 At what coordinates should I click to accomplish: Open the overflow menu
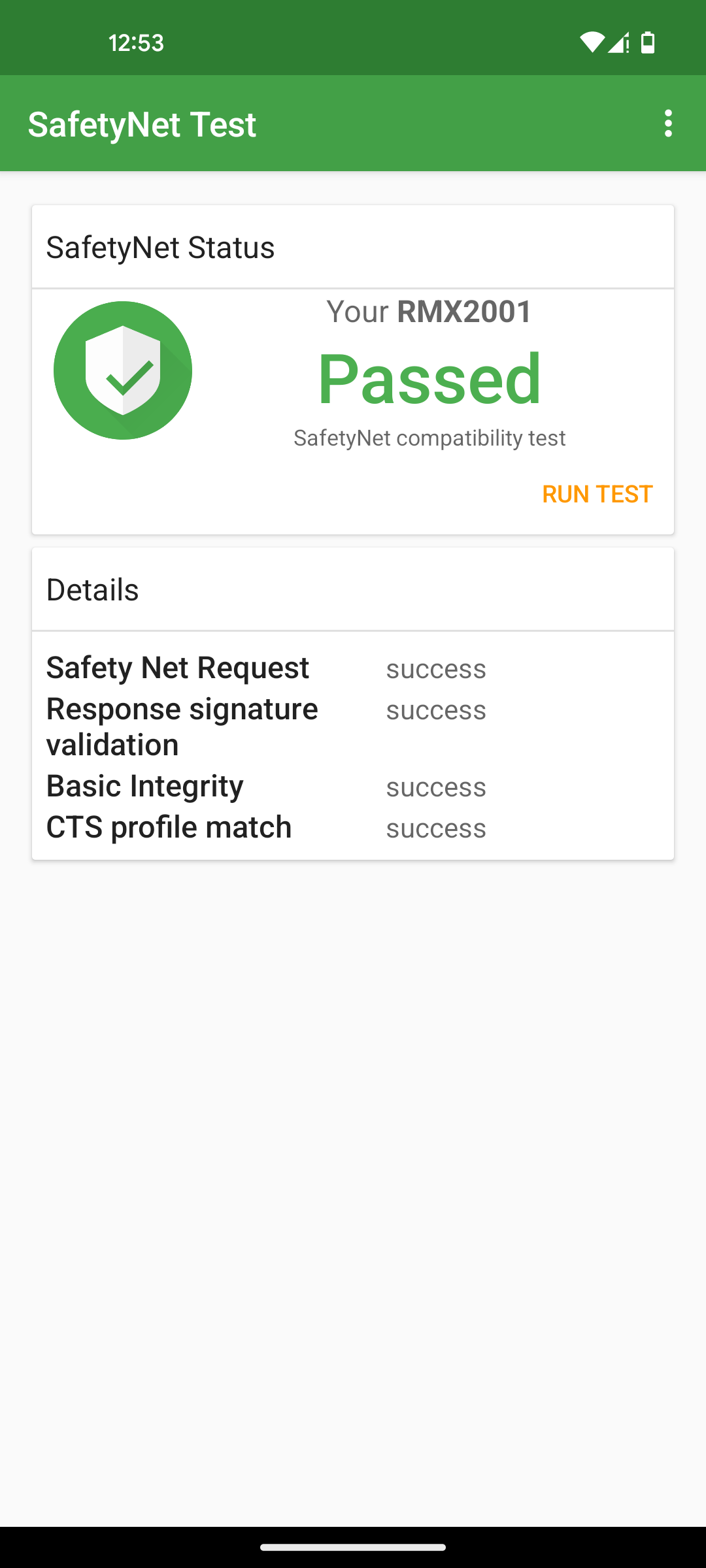[667, 123]
